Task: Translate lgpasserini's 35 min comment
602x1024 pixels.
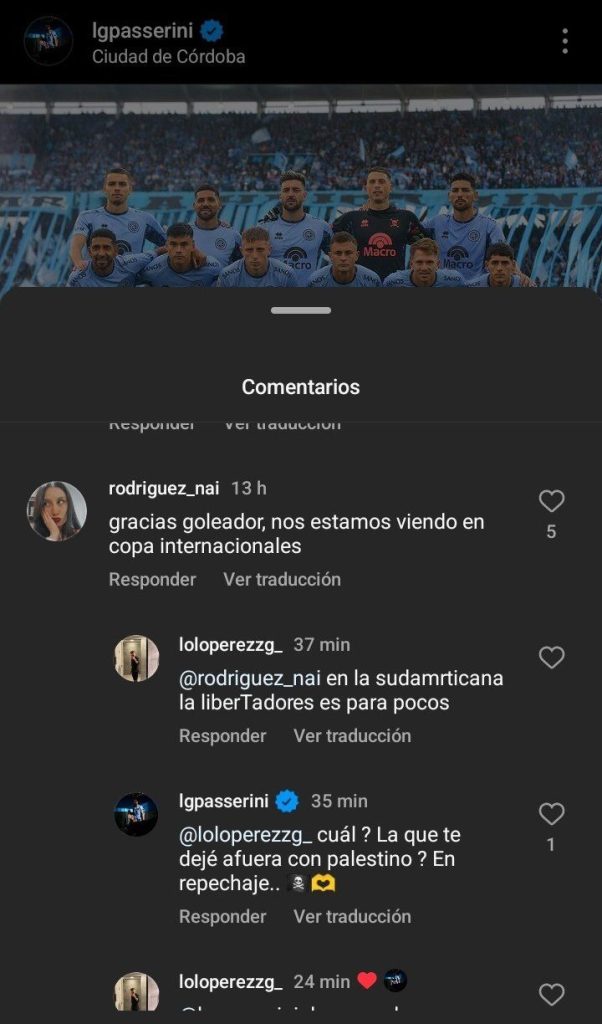Action: point(352,916)
